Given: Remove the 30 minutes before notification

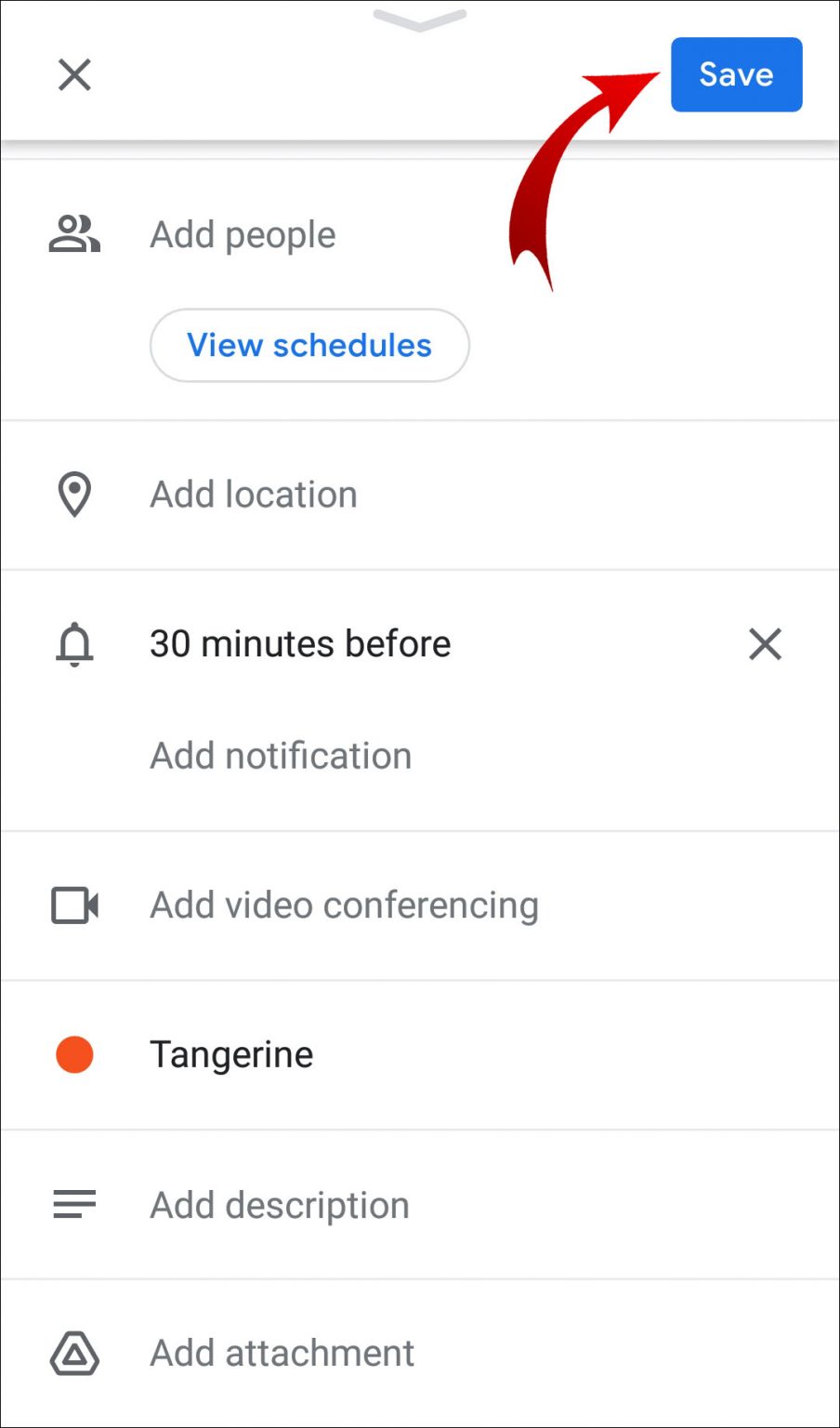Looking at the screenshot, I should 765,644.
